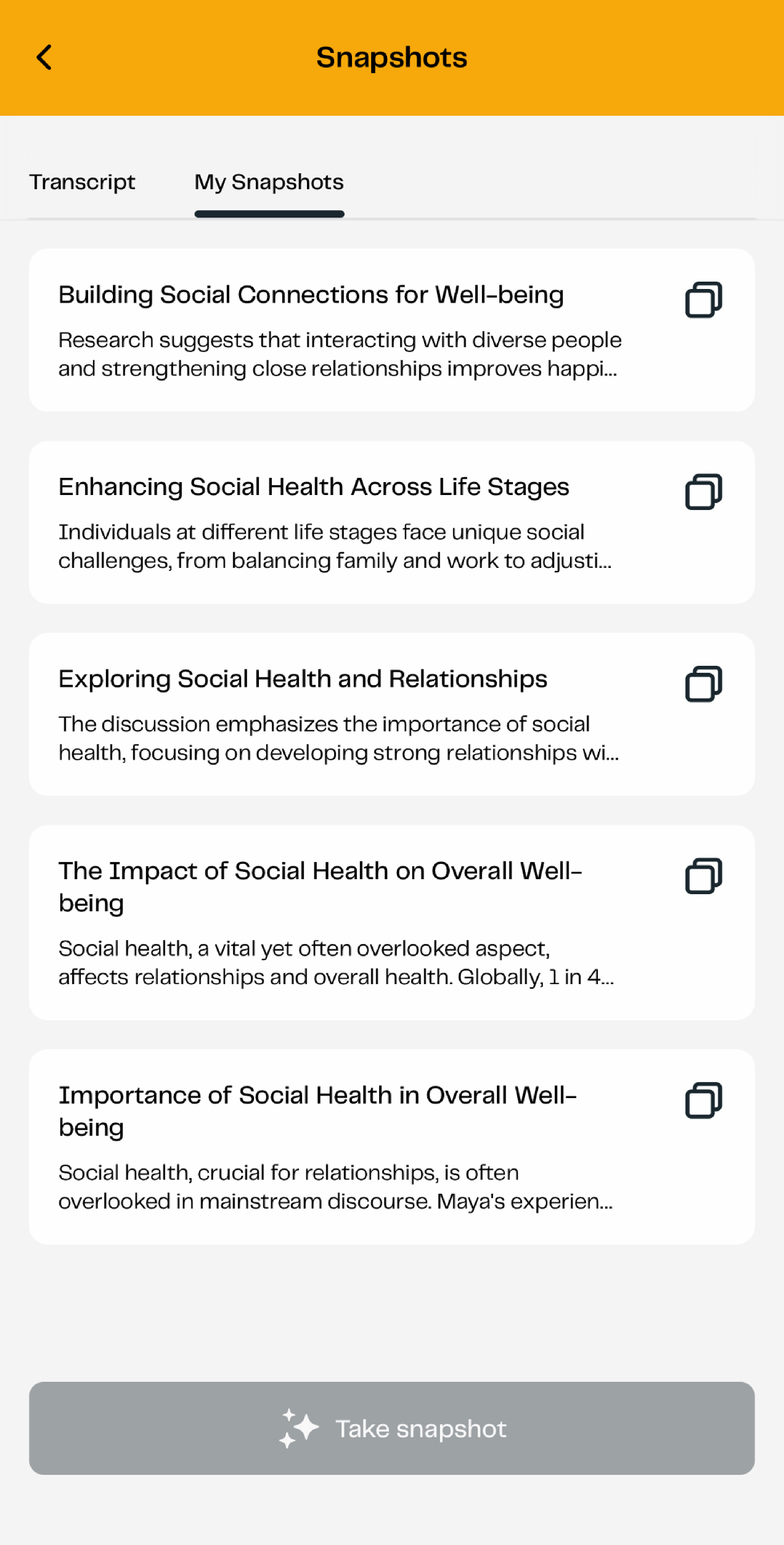Open Enhancing Social Health Across Life Stages
Image resolution: width=784 pixels, height=1545 pixels.
click(x=391, y=523)
